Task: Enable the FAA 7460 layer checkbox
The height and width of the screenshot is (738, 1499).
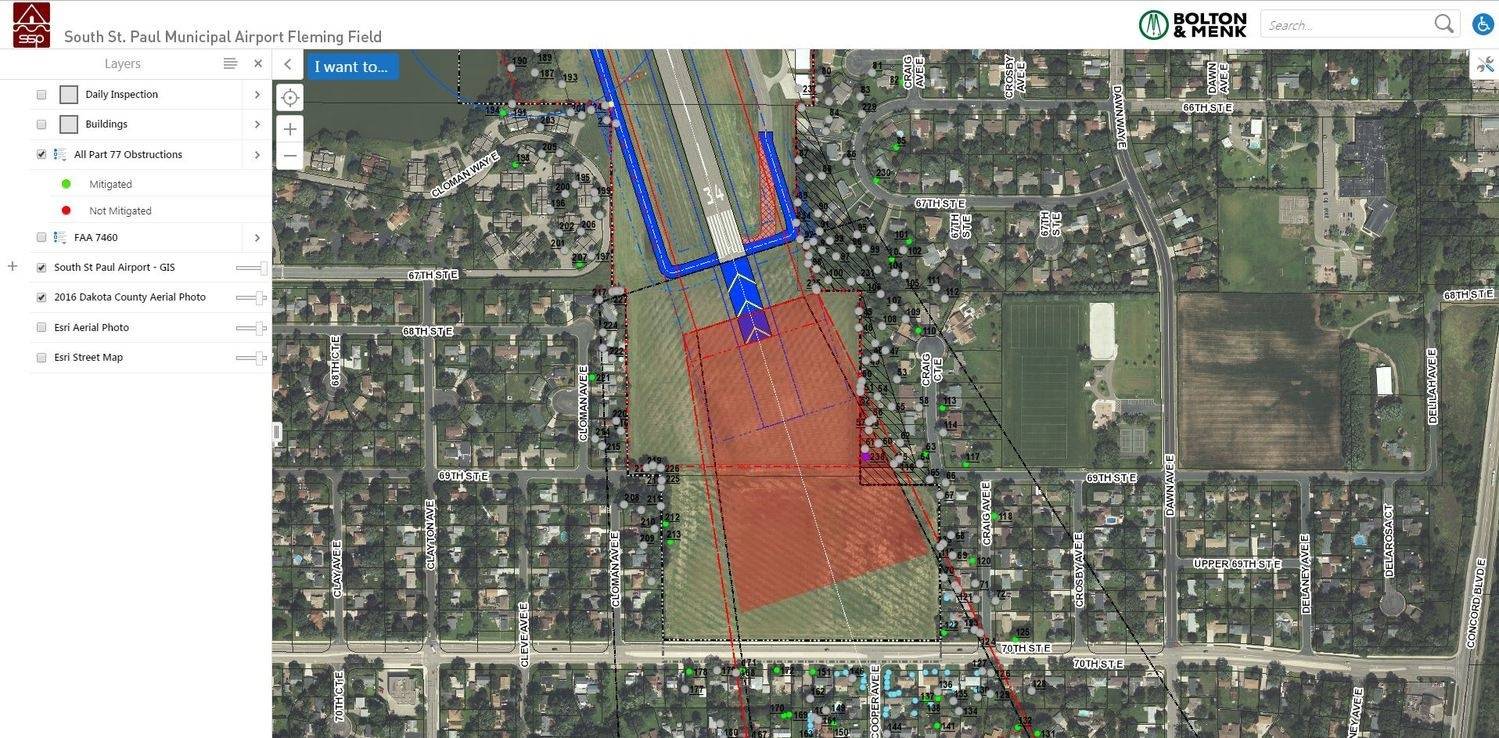Action: click(x=41, y=238)
